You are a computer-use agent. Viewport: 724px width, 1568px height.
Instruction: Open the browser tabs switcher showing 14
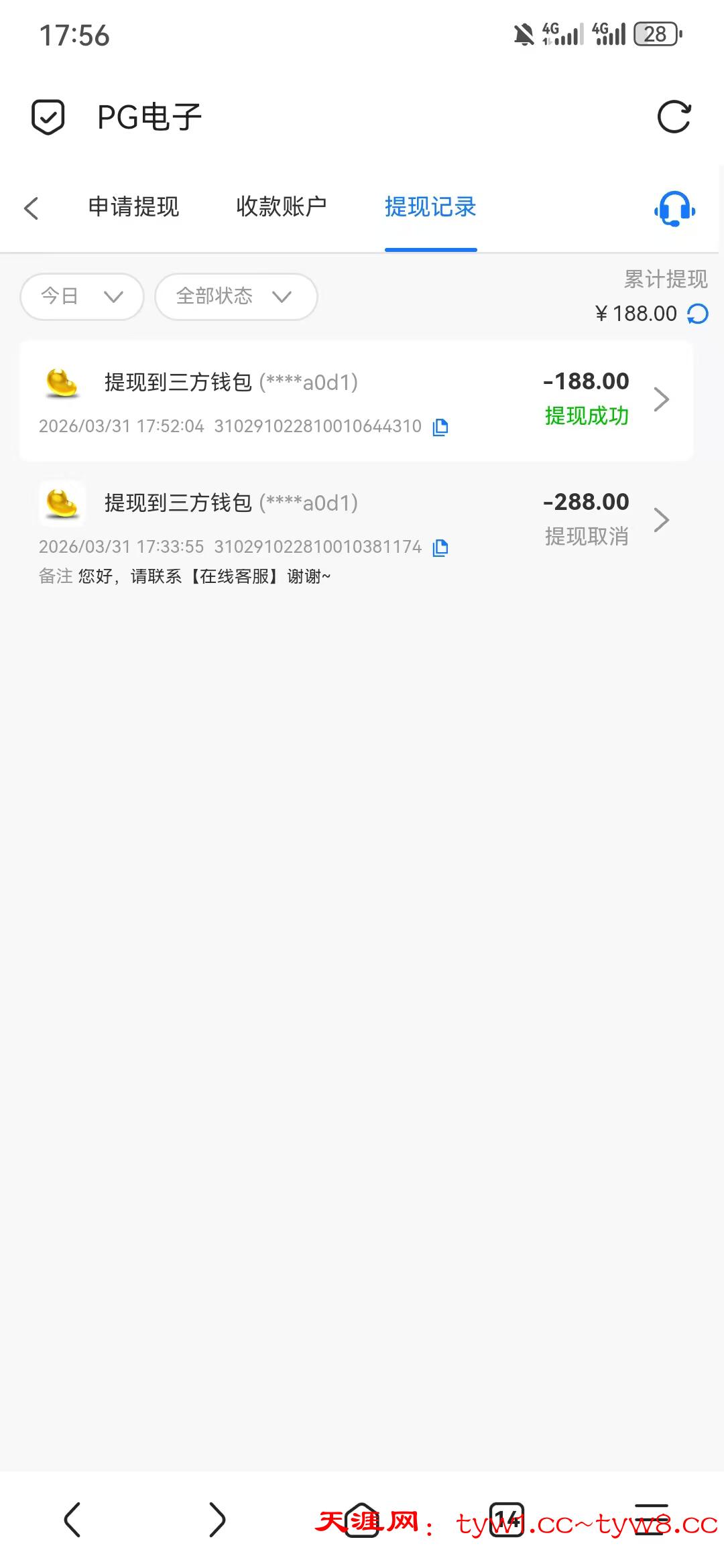(x=507, y=1519)
